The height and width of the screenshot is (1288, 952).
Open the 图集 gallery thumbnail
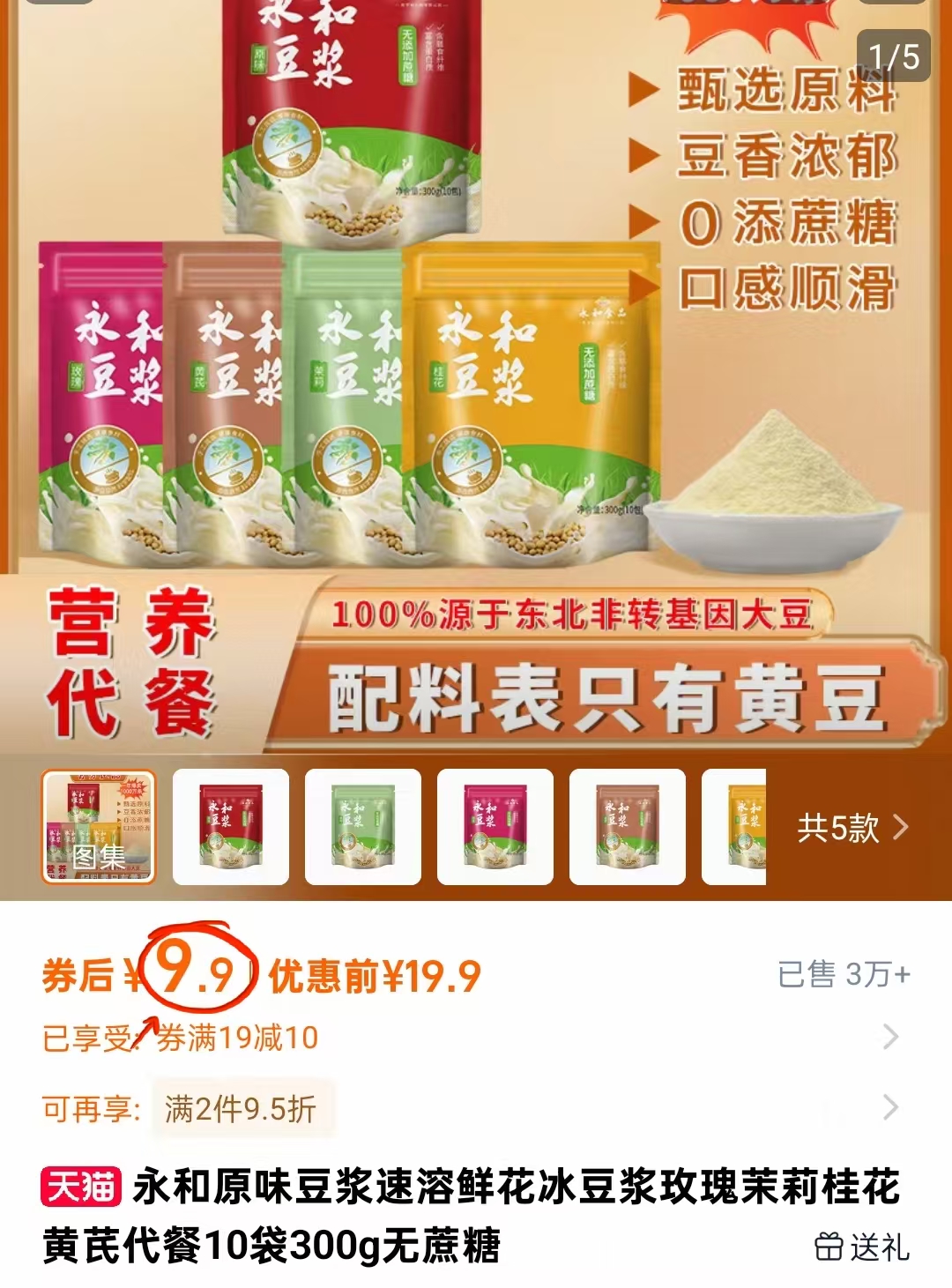[x=99, y=827]
